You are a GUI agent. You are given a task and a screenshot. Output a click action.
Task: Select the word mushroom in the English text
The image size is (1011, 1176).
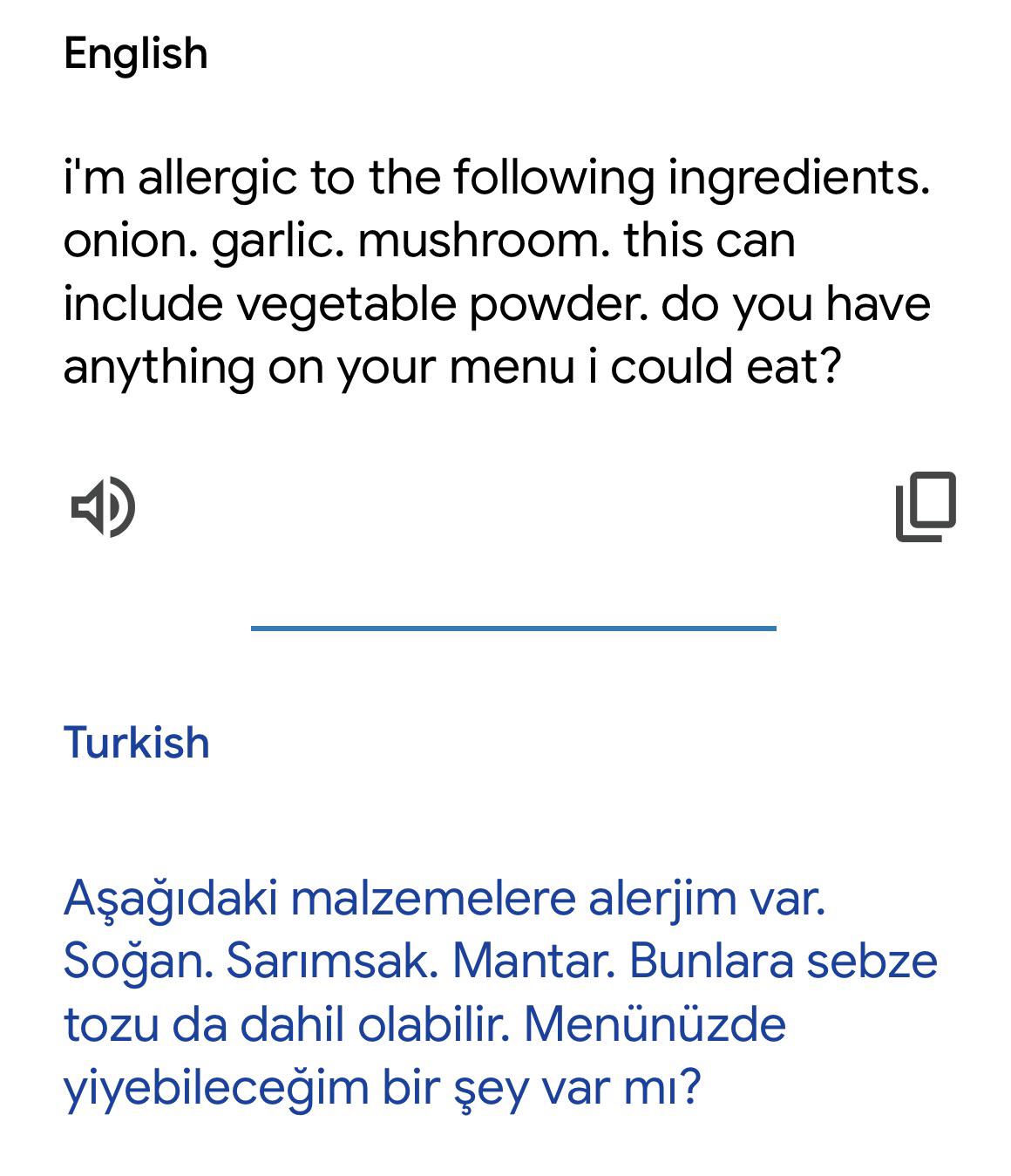(479, 242)
